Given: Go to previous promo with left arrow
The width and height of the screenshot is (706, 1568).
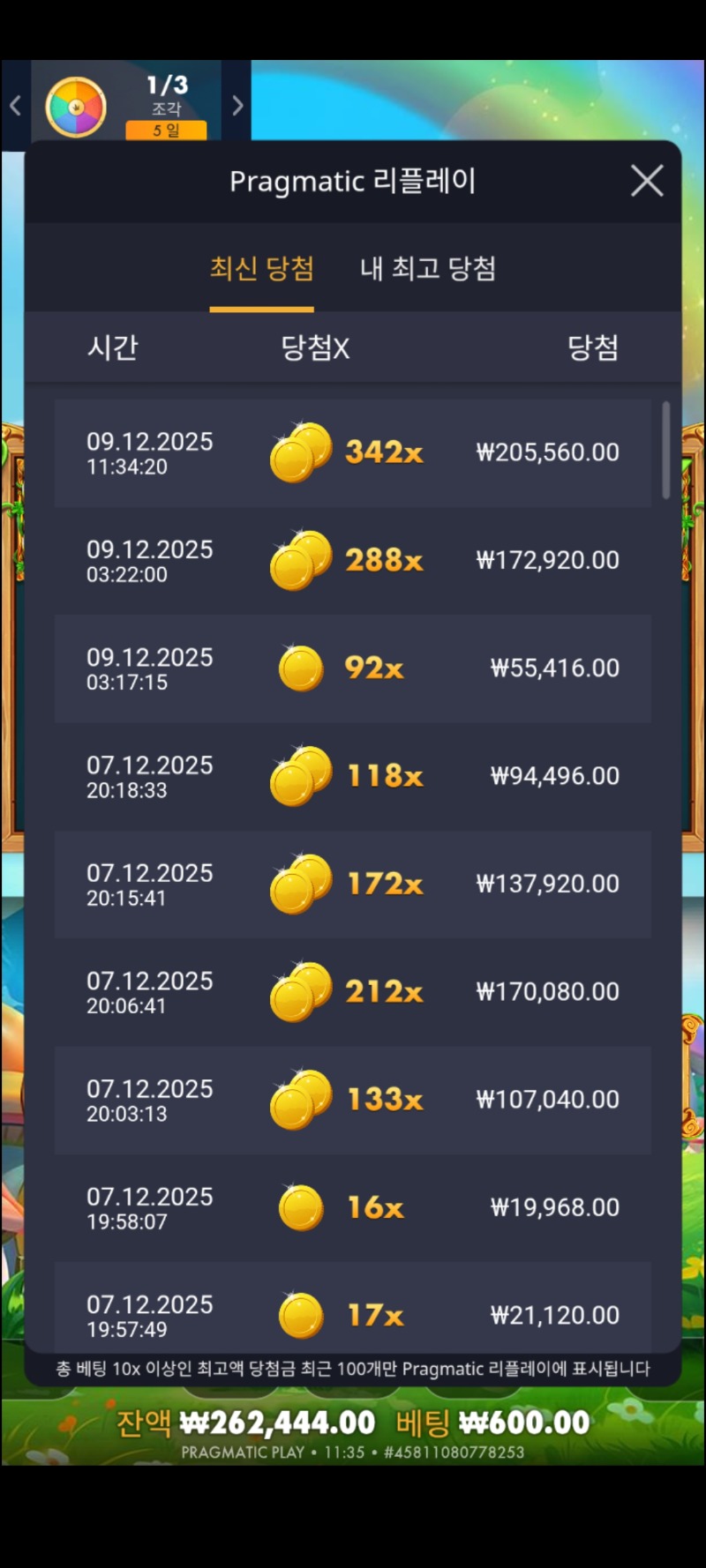Looking at the screenshot, I should click(x=15, y=106).
